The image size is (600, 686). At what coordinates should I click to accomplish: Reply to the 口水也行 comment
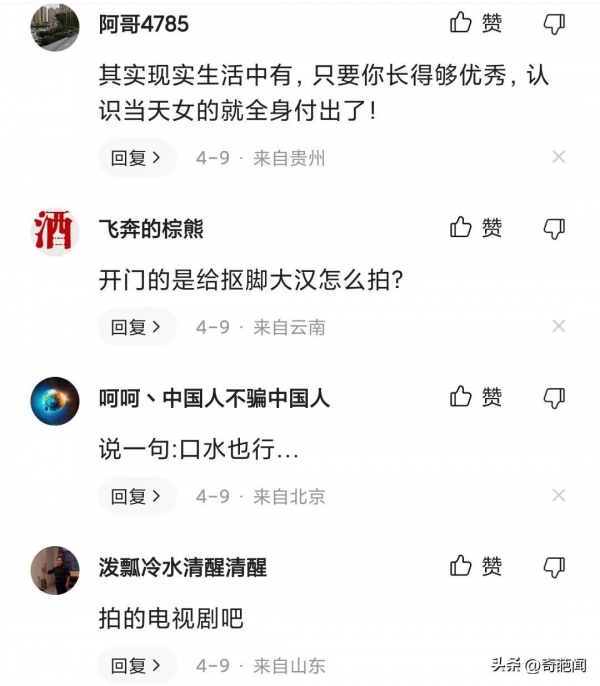[x=136, y=496]
